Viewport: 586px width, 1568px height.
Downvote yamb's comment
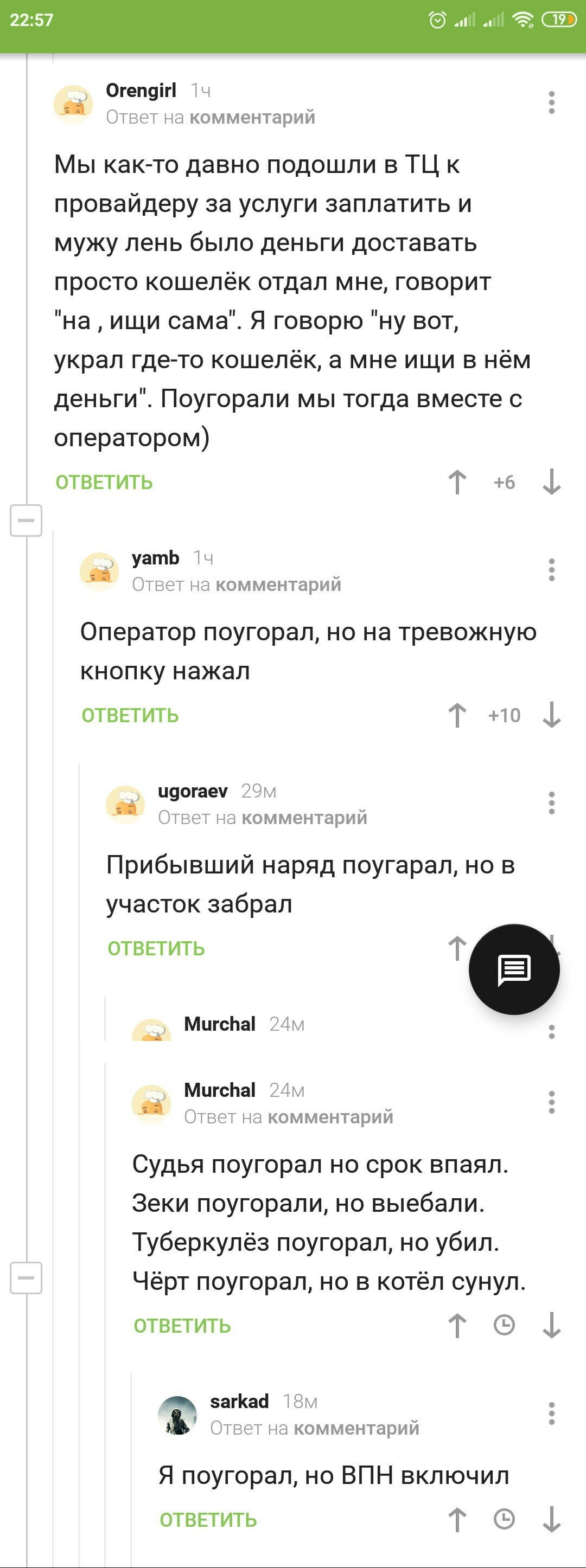click(551, 715)
